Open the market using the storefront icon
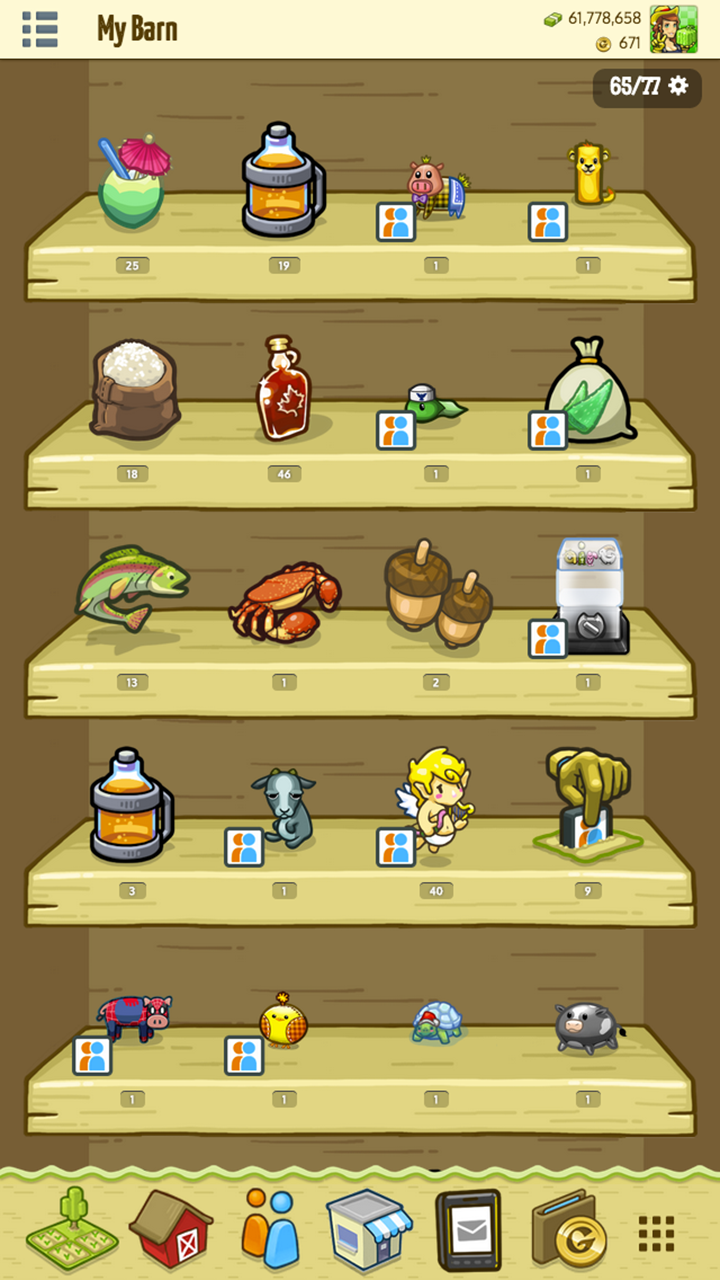Viewport: 720px width, 1280px height. [371, 1230]
